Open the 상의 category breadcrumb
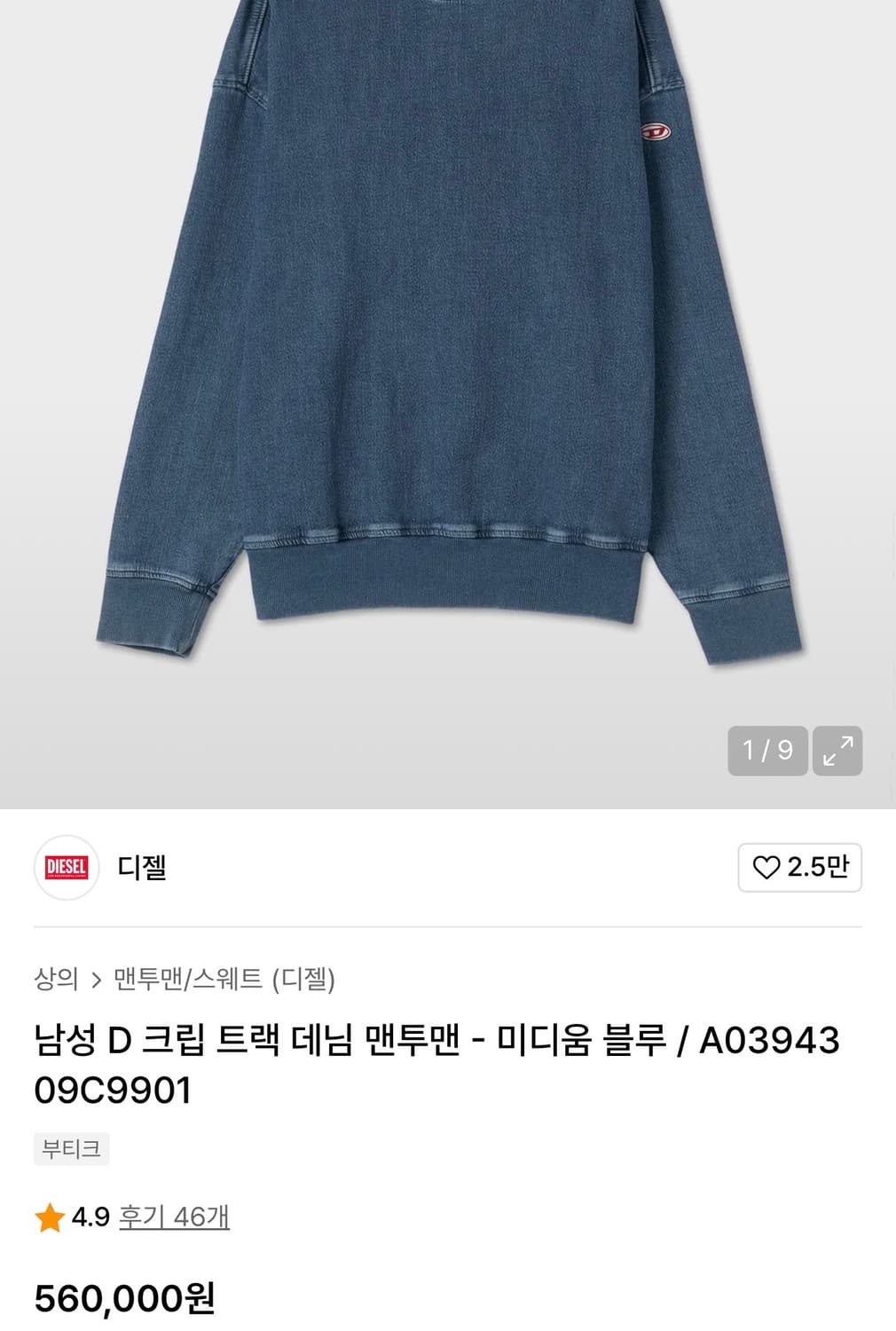Screen dimensions: 896x1331 (56, 980)
